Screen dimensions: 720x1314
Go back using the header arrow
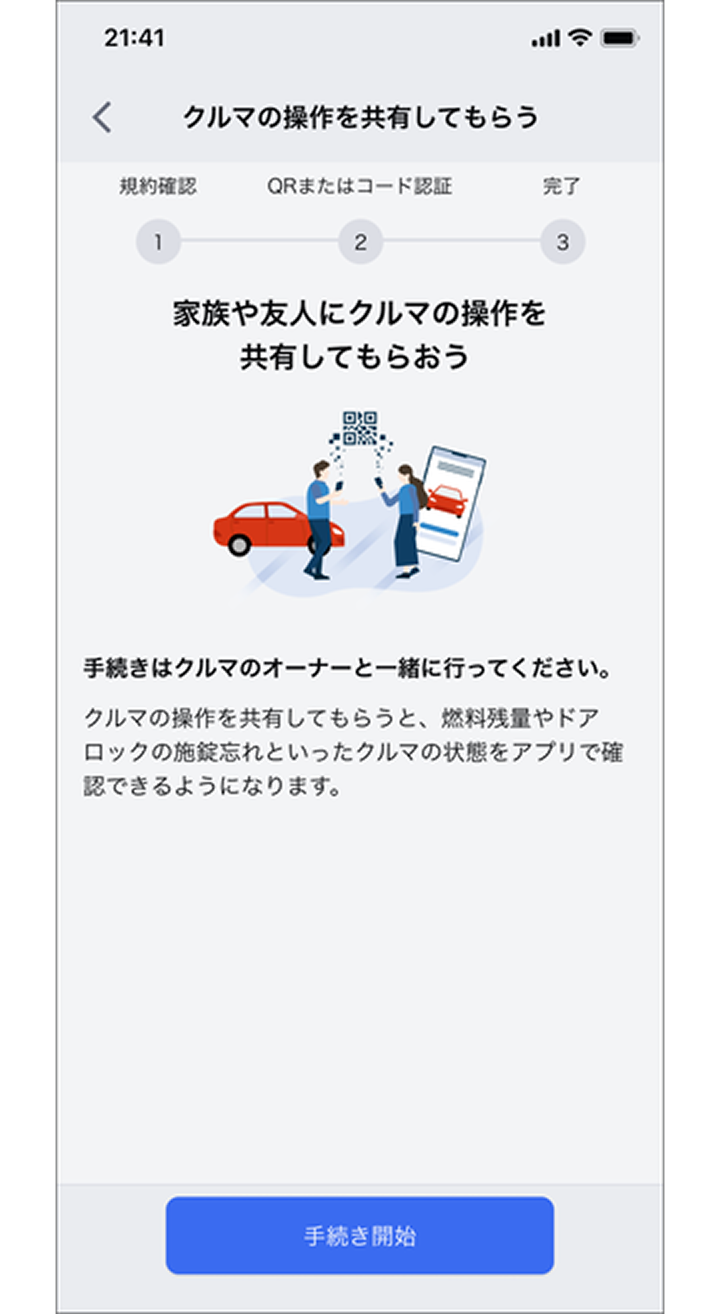[102, 118]
